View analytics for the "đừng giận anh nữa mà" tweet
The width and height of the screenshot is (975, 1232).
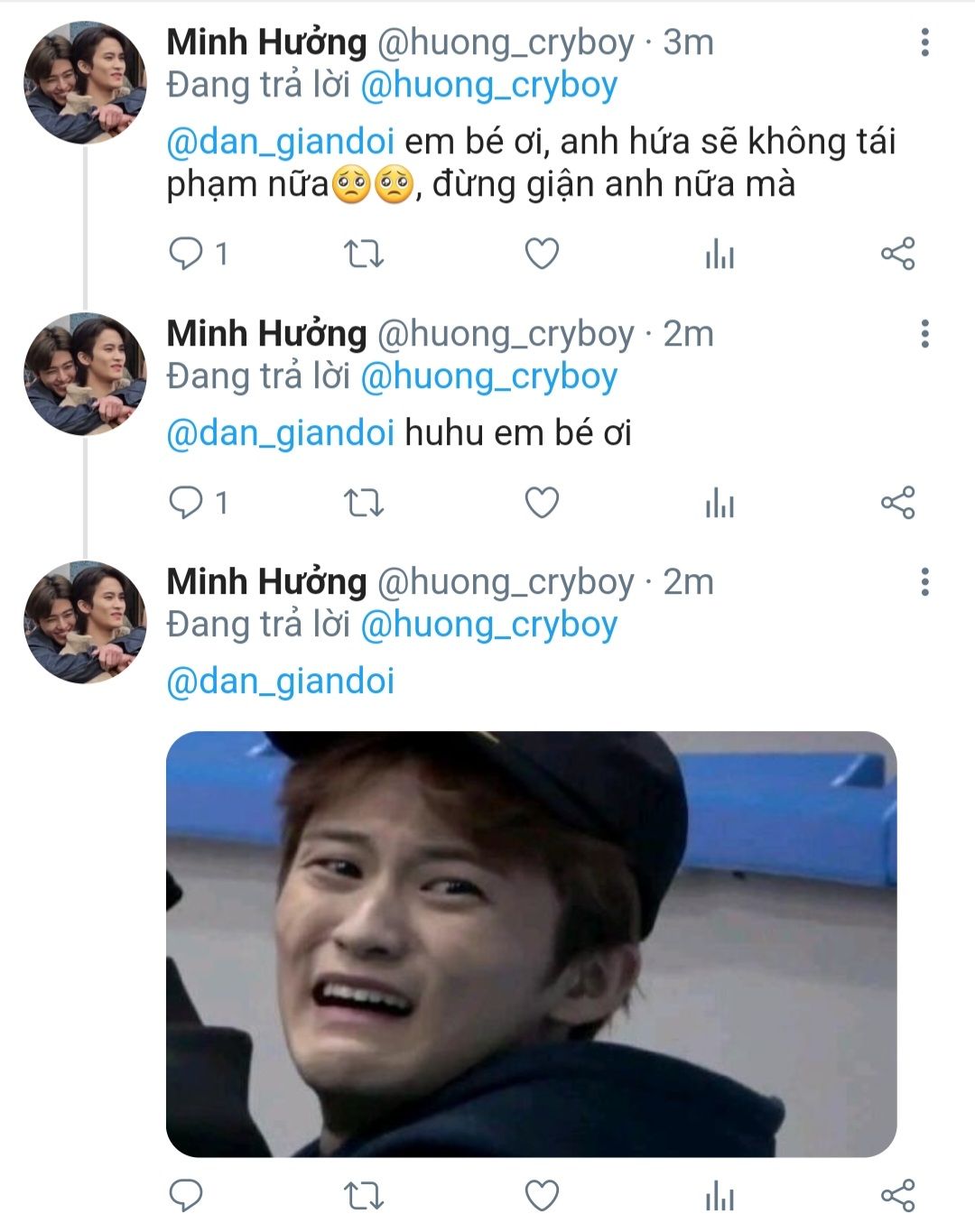[x=720, y=255]
